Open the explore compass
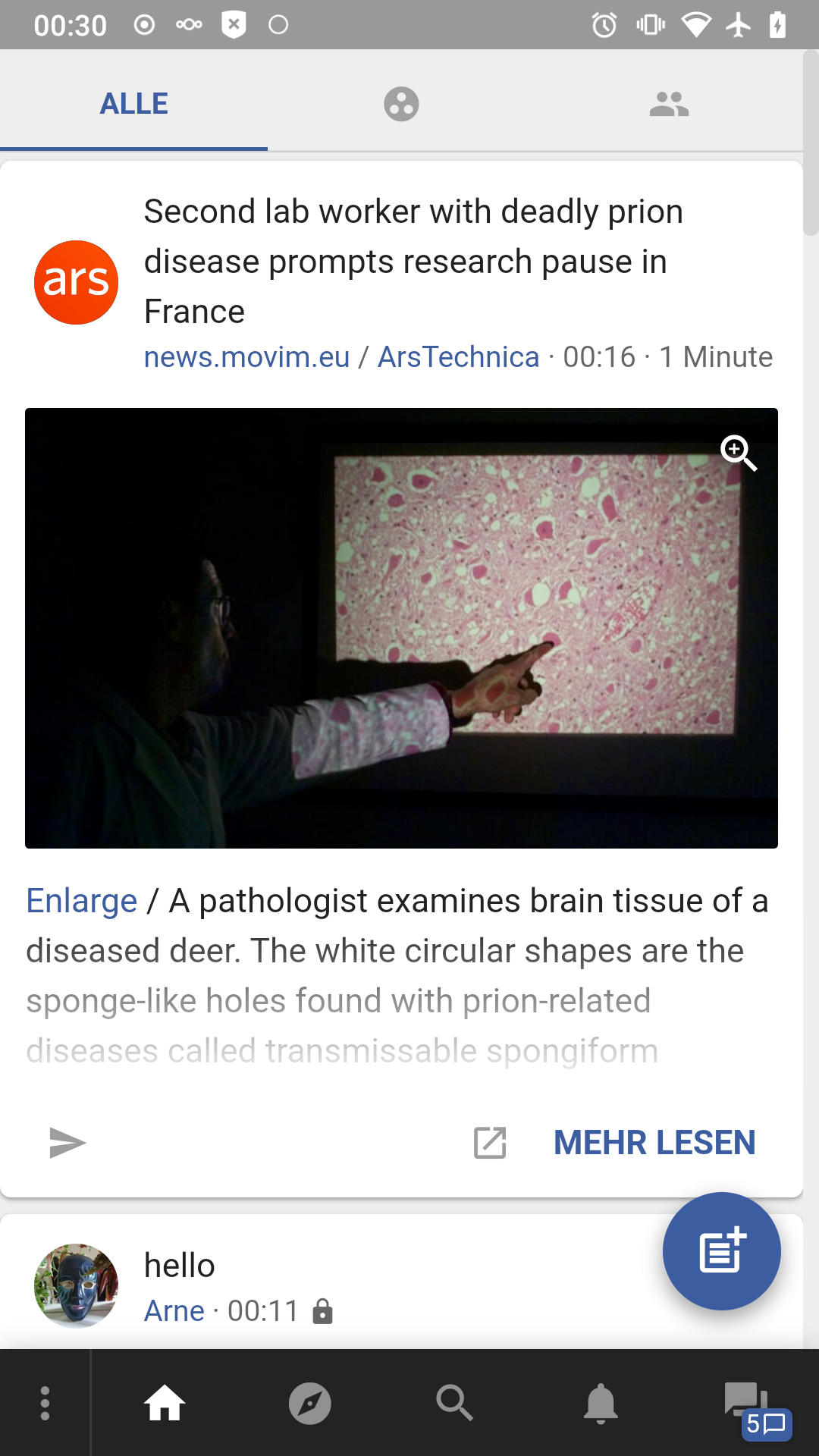The image size is (819, 1456). pyautogui.click(x=309, y=1404)
